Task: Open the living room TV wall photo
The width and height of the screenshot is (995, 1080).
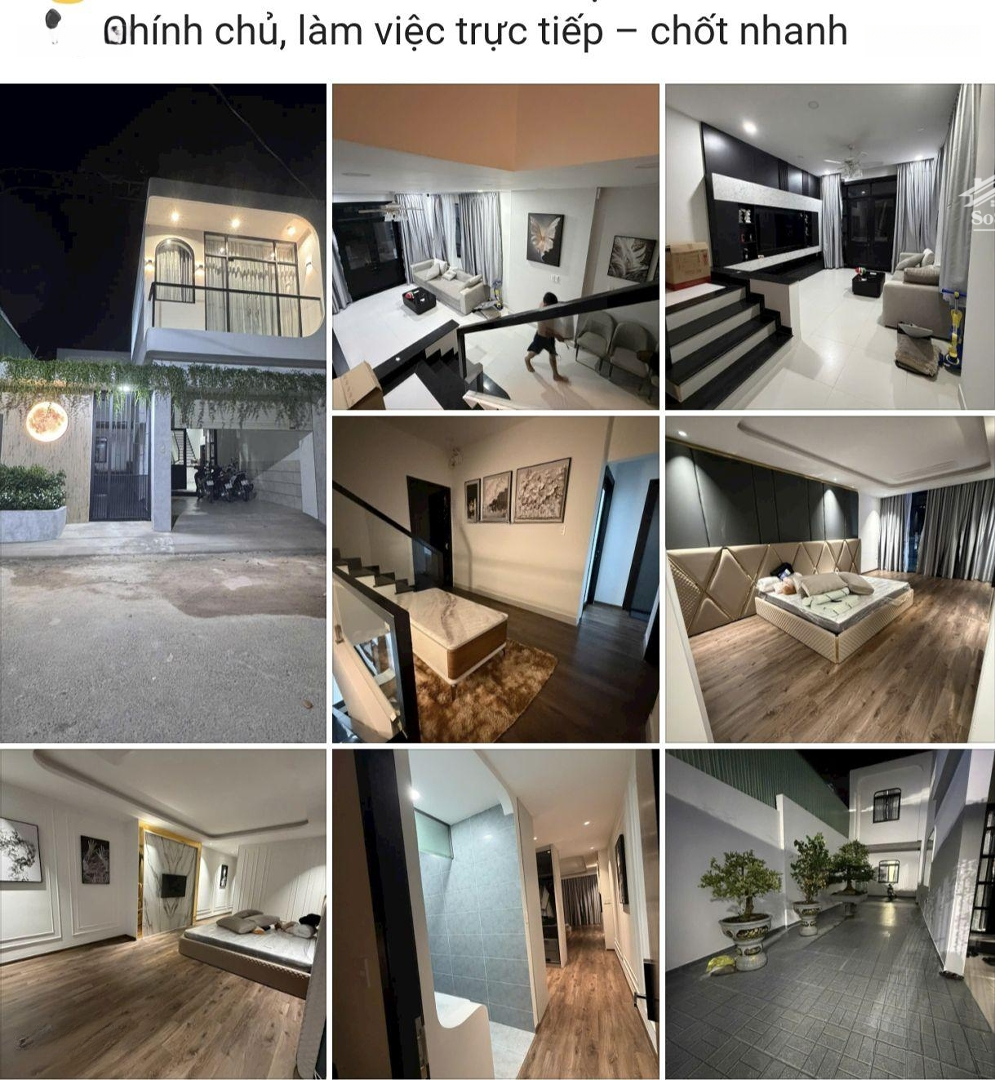Action: (x=829, y=246)
